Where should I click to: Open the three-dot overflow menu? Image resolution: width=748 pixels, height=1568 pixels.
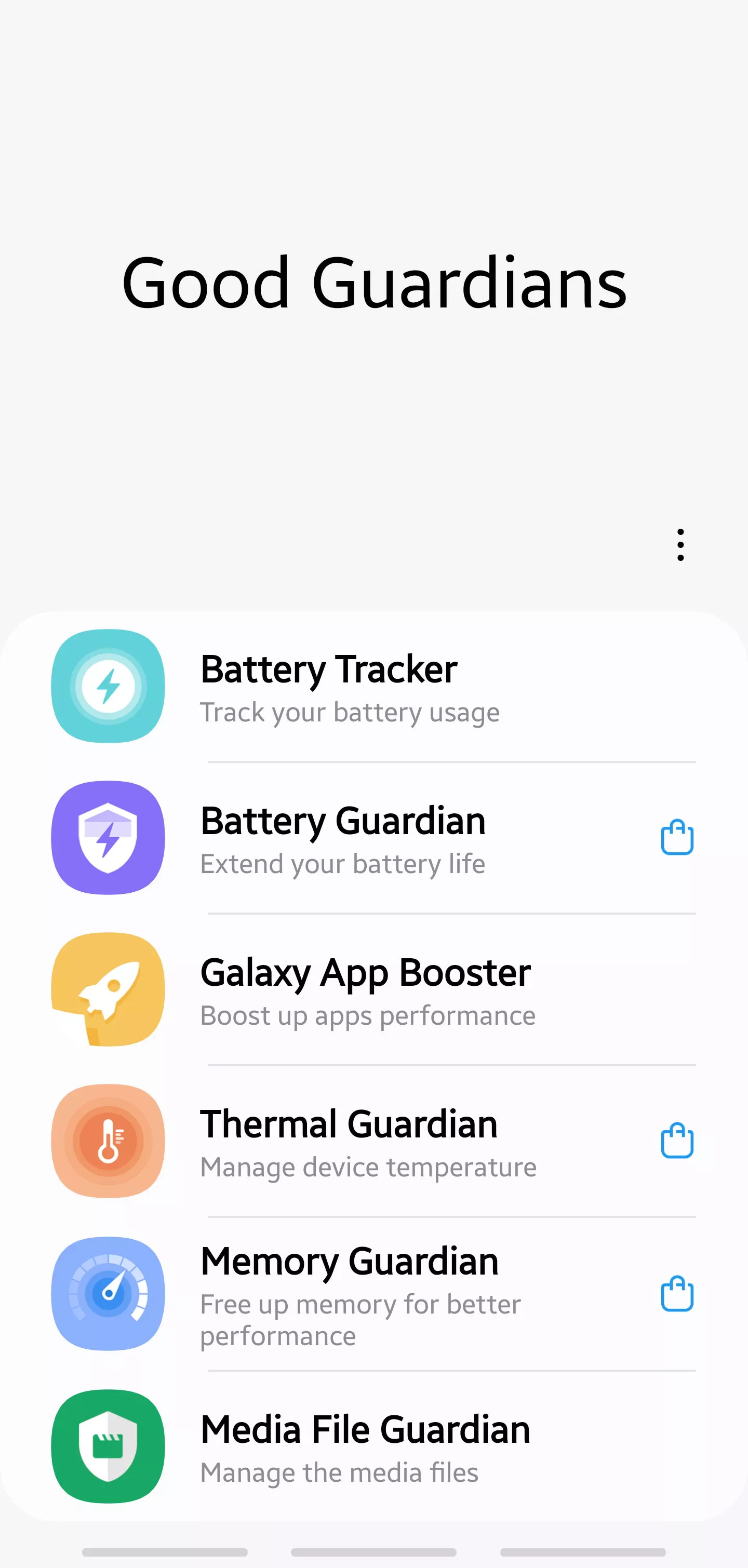680,545
